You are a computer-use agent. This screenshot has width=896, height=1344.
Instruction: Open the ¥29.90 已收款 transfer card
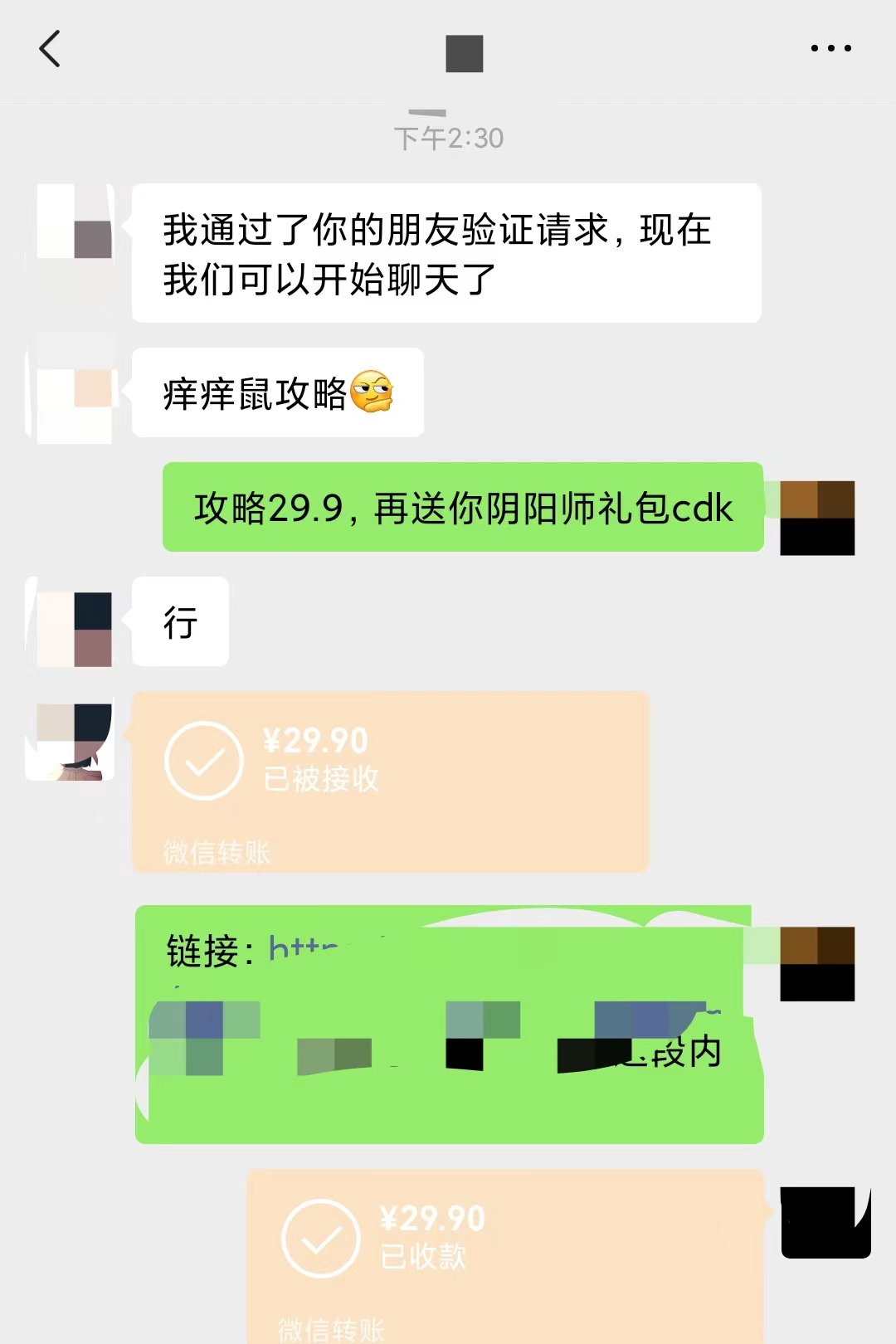pyautogui.click(x=504, y=1253)
